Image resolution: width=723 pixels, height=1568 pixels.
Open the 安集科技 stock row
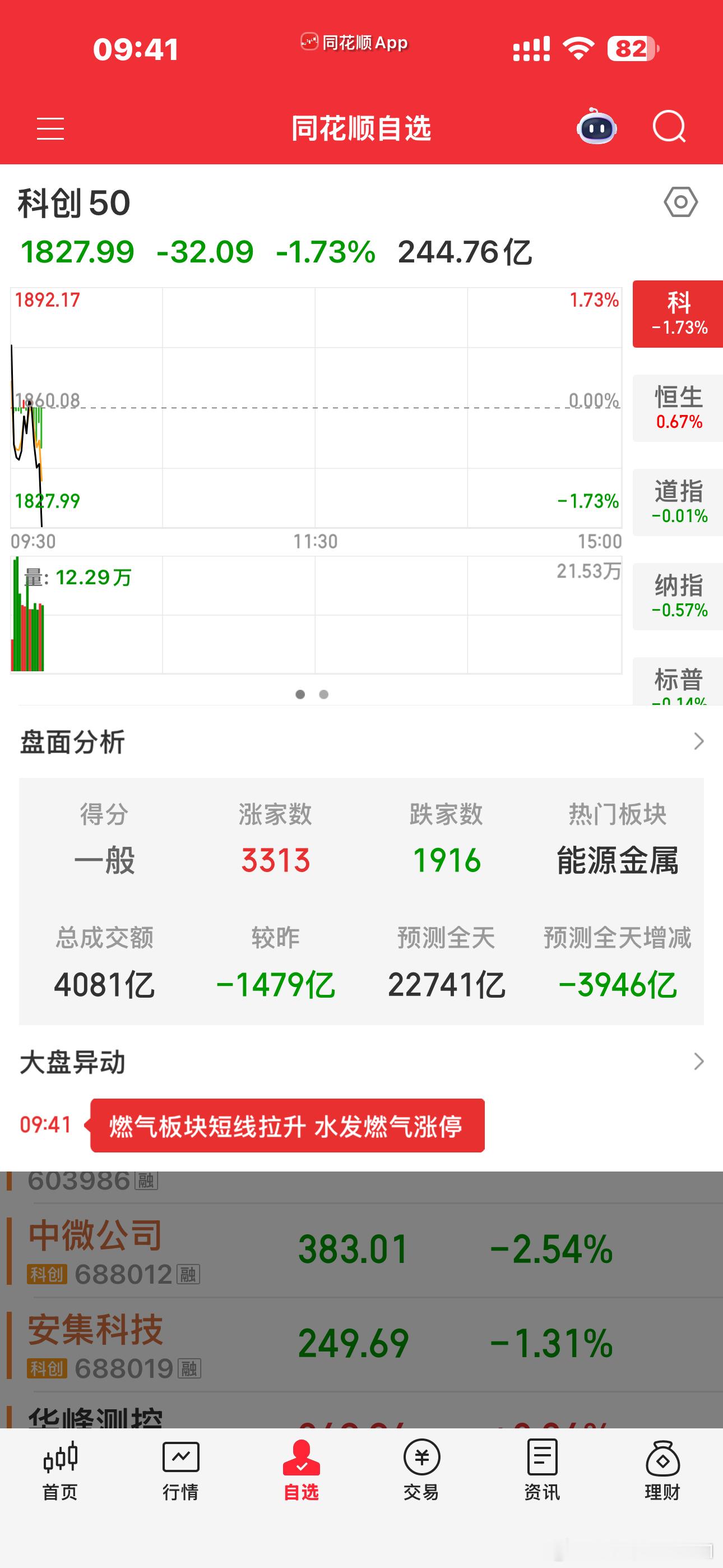pos(361,1344)
